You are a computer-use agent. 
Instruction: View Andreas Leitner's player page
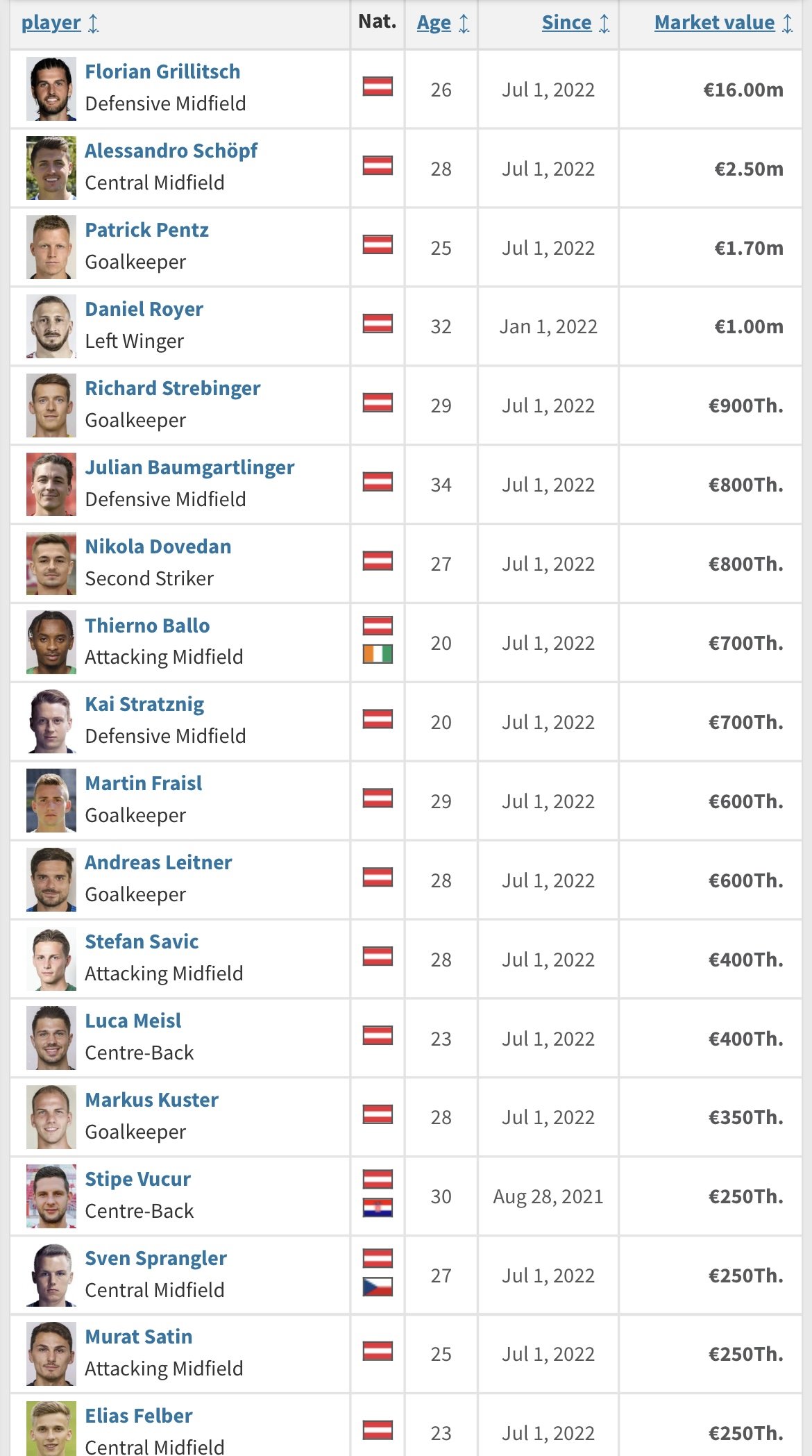[x=158, y=862]
